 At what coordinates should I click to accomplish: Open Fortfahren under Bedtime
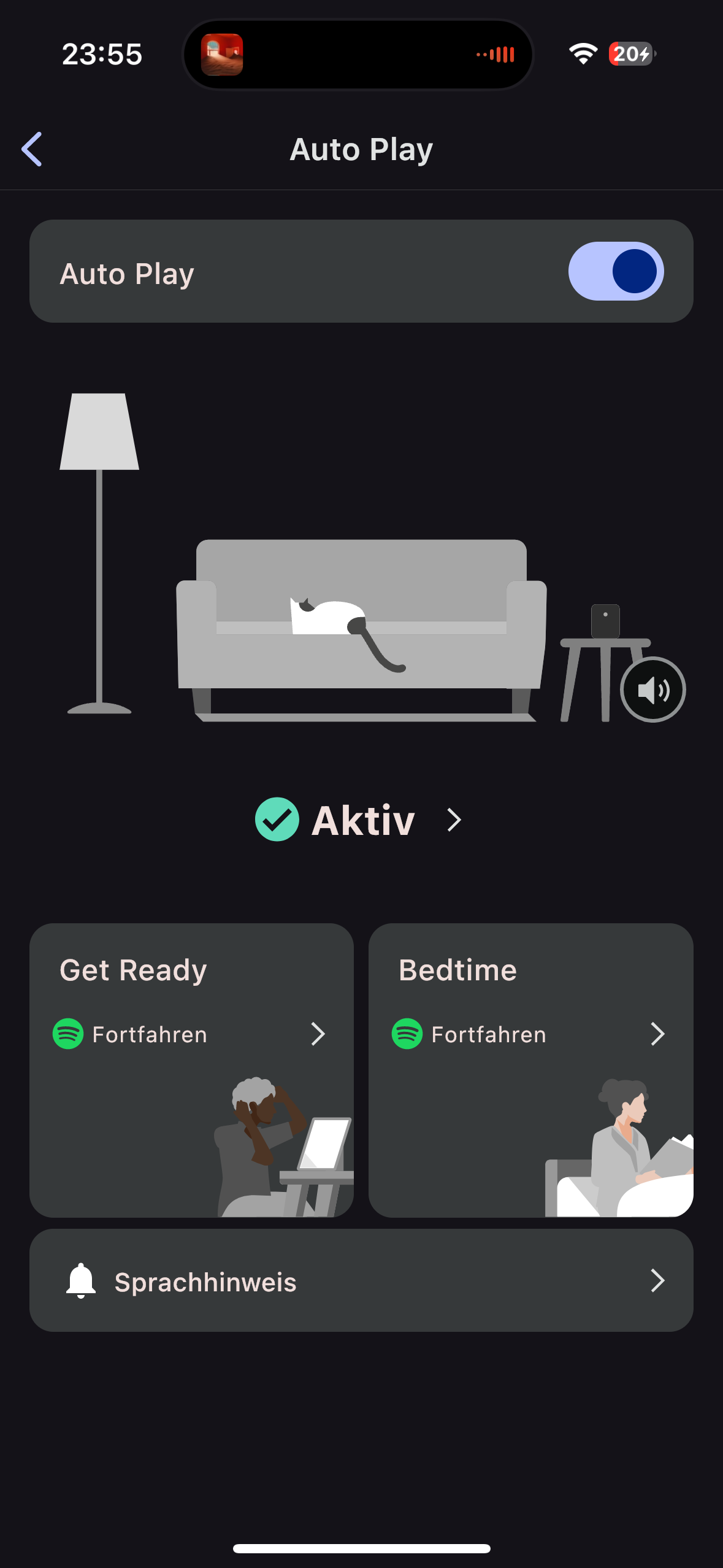[530, 1034]
